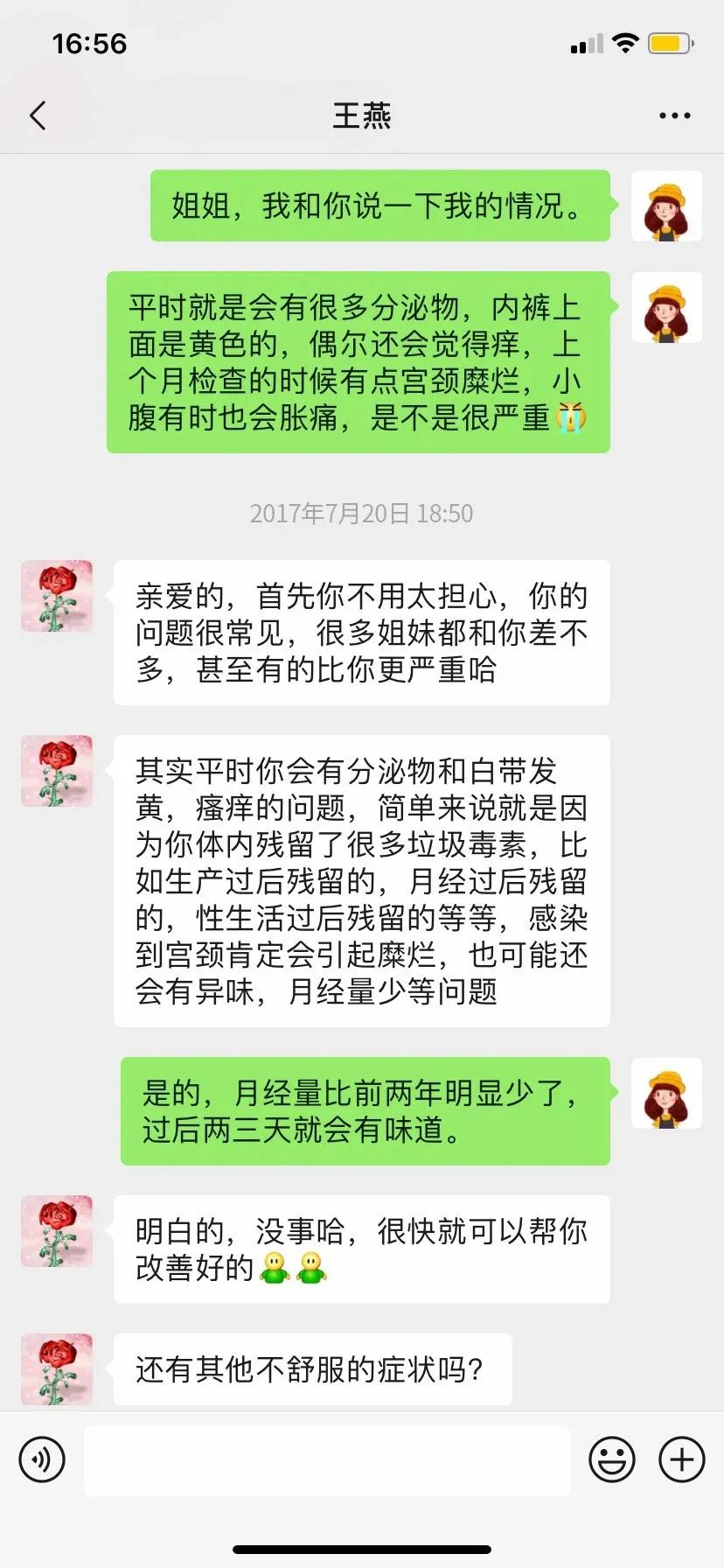Open the emoji picker

613,1459
